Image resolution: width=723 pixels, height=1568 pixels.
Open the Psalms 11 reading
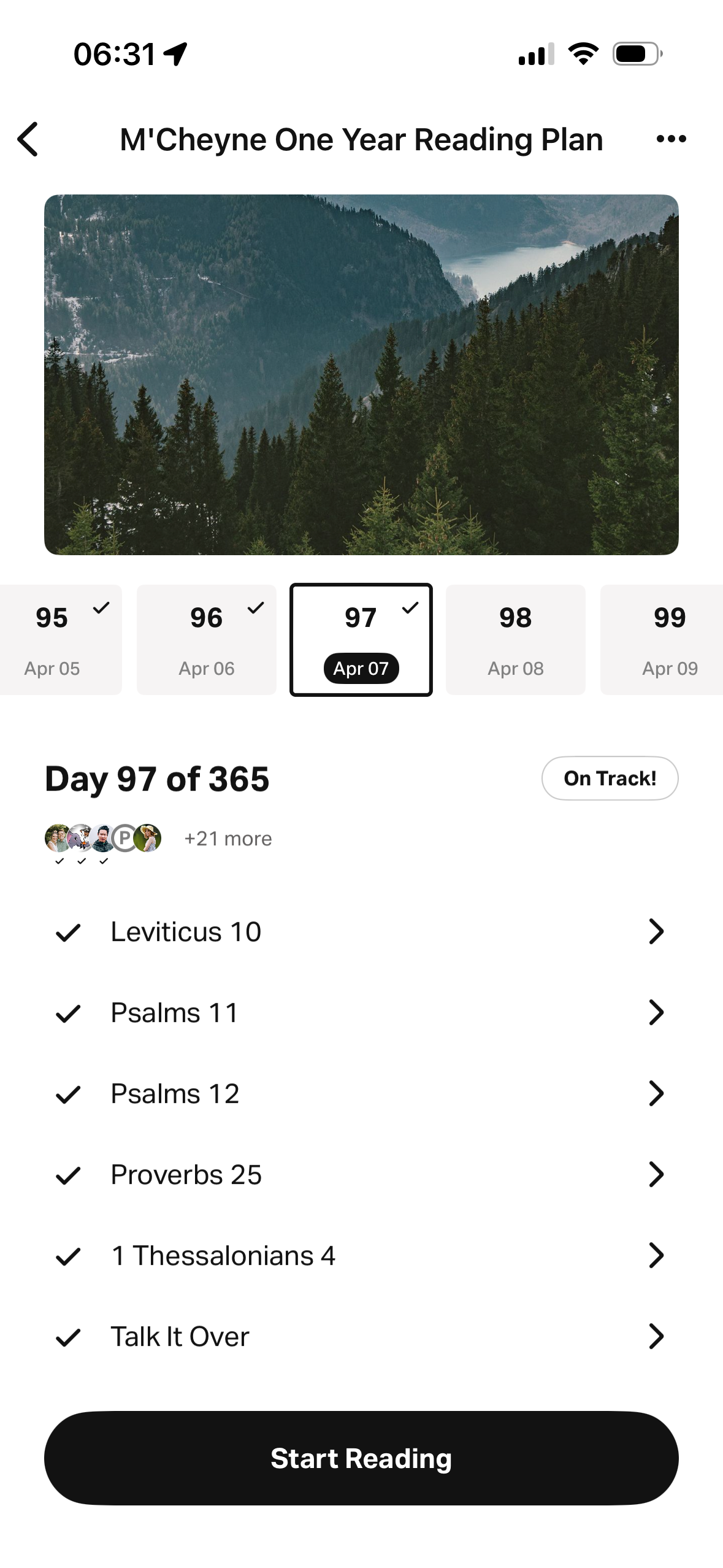pos(361,1013)
